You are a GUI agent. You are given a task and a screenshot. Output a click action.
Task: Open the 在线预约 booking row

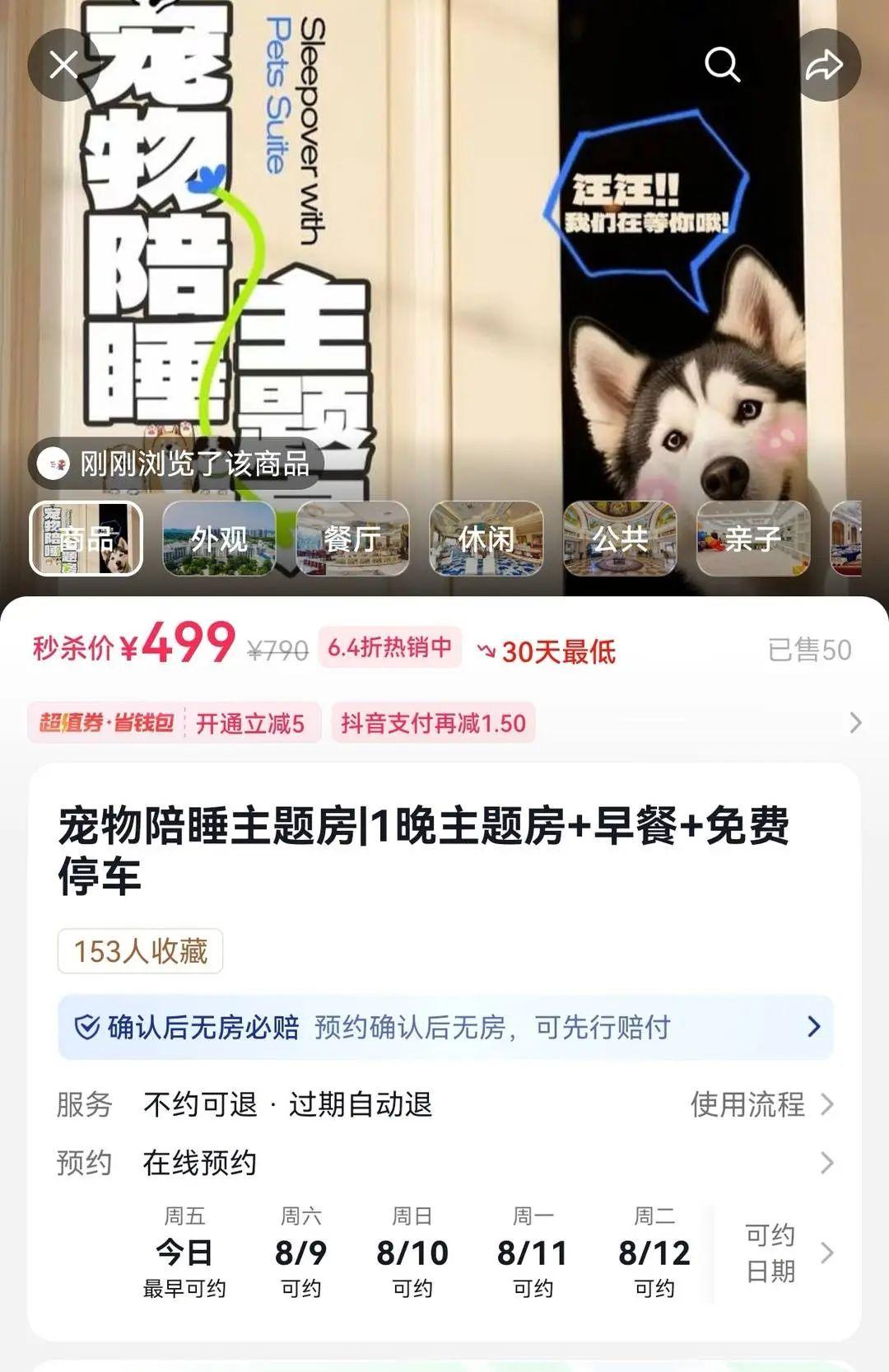[x=444, y=1163]
